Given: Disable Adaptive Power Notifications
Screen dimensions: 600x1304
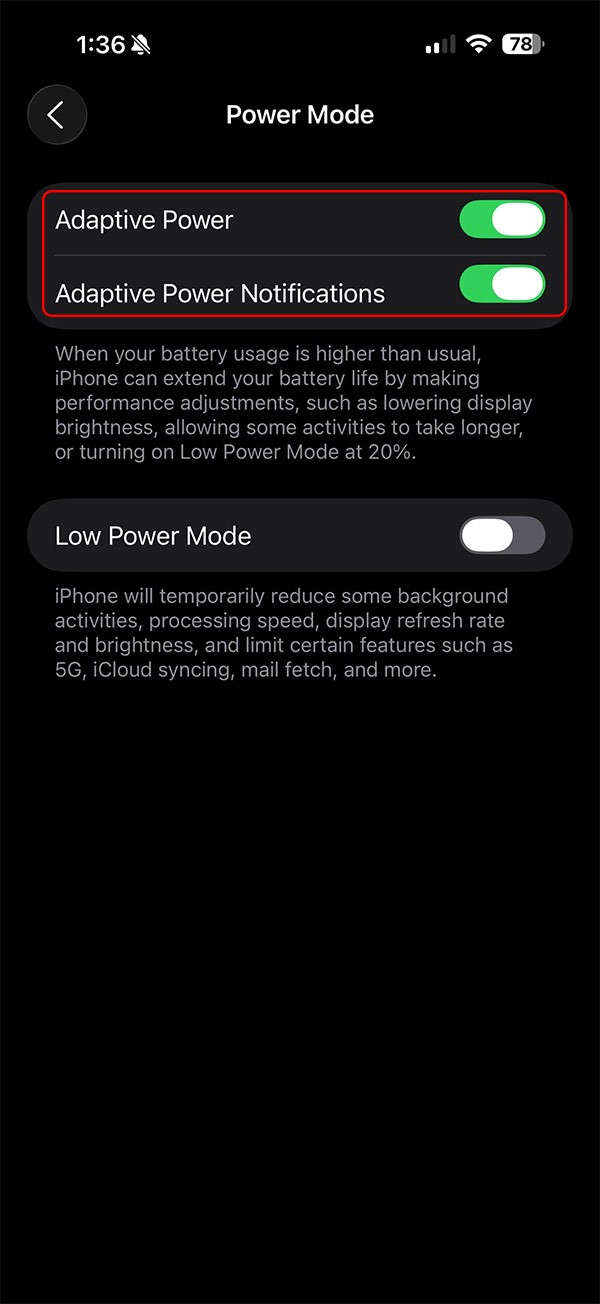Looking at the screenshot, I should [x=502, y=285].
